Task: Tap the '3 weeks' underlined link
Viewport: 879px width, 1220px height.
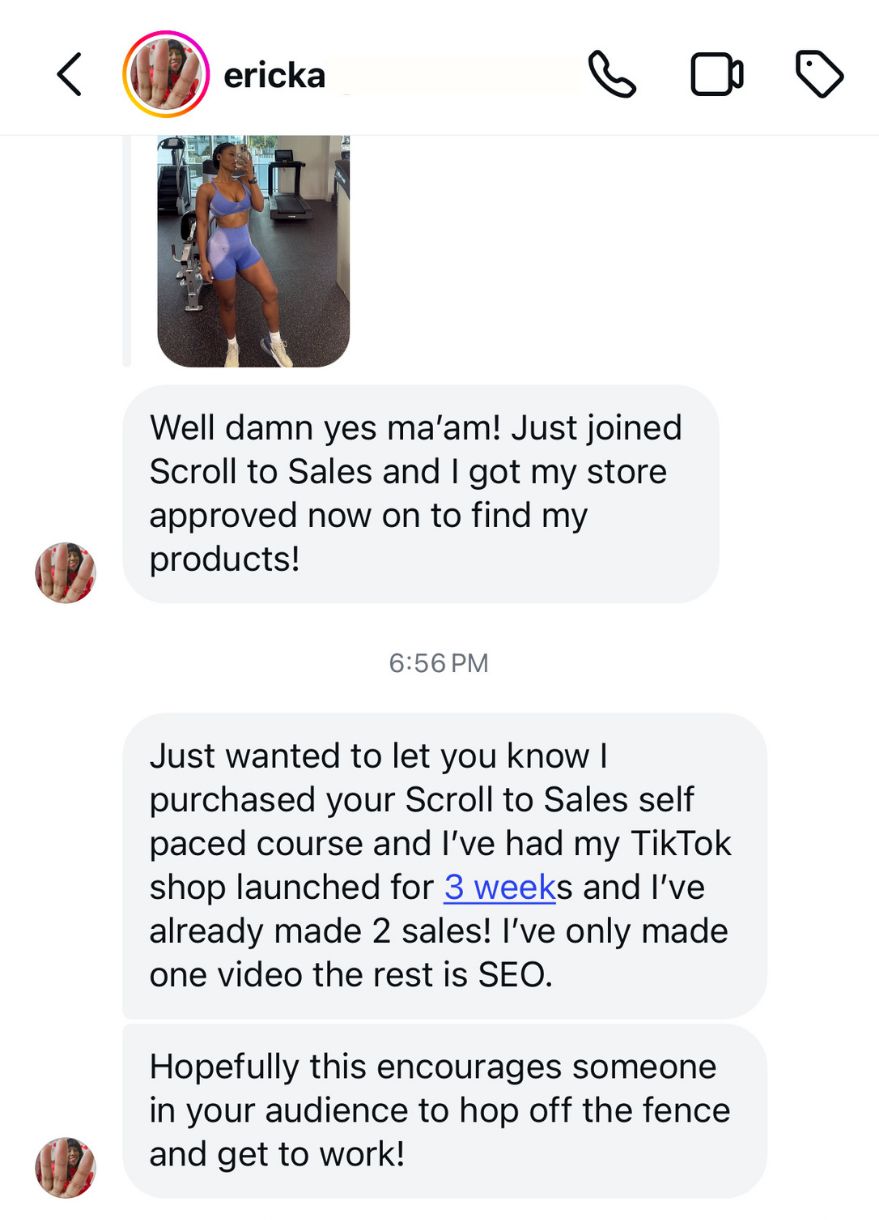Action: [500, 887]
